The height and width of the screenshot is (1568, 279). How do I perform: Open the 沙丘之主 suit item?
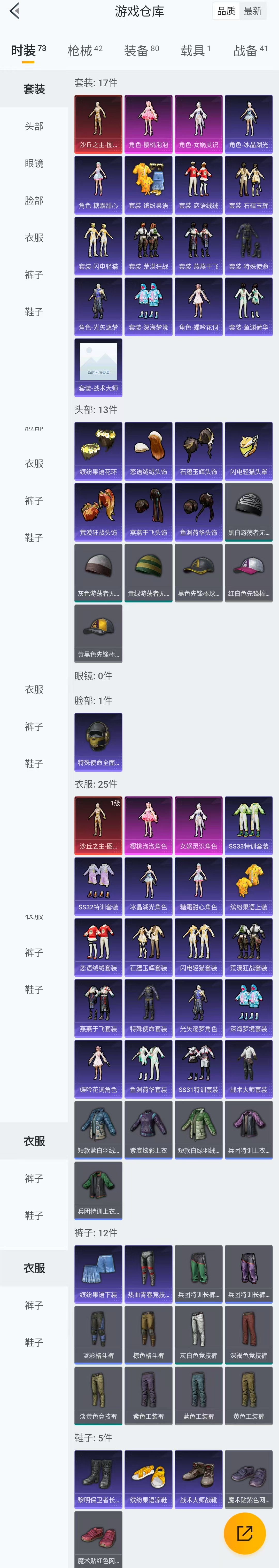point(98,124)
